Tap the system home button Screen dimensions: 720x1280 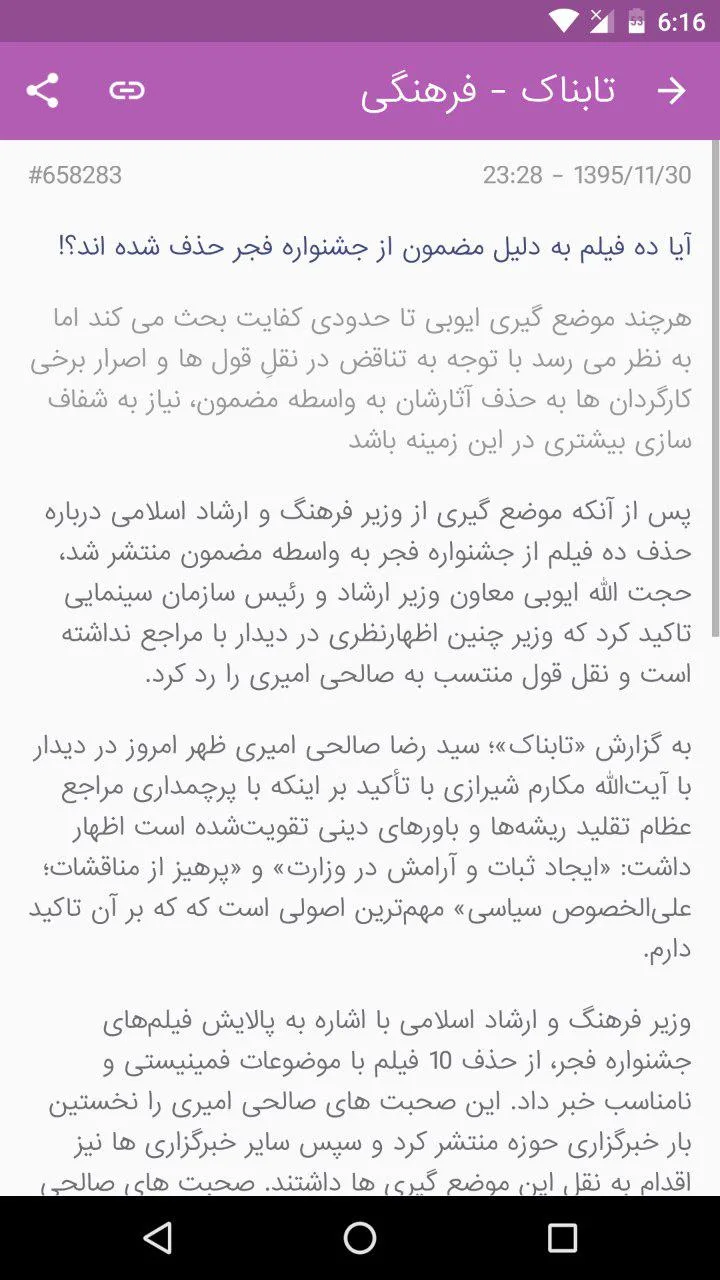tap(360, 1238)
